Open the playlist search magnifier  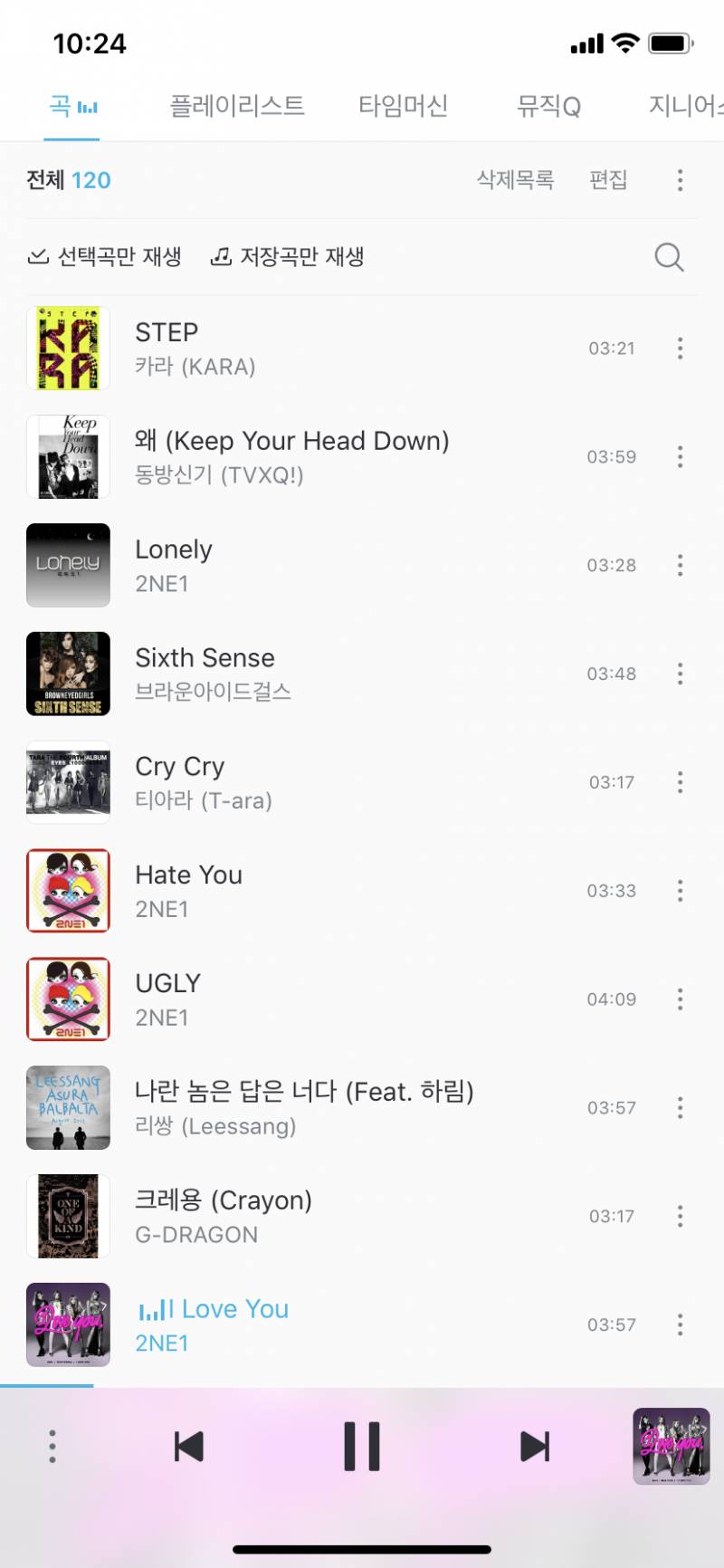coord(669,257)
